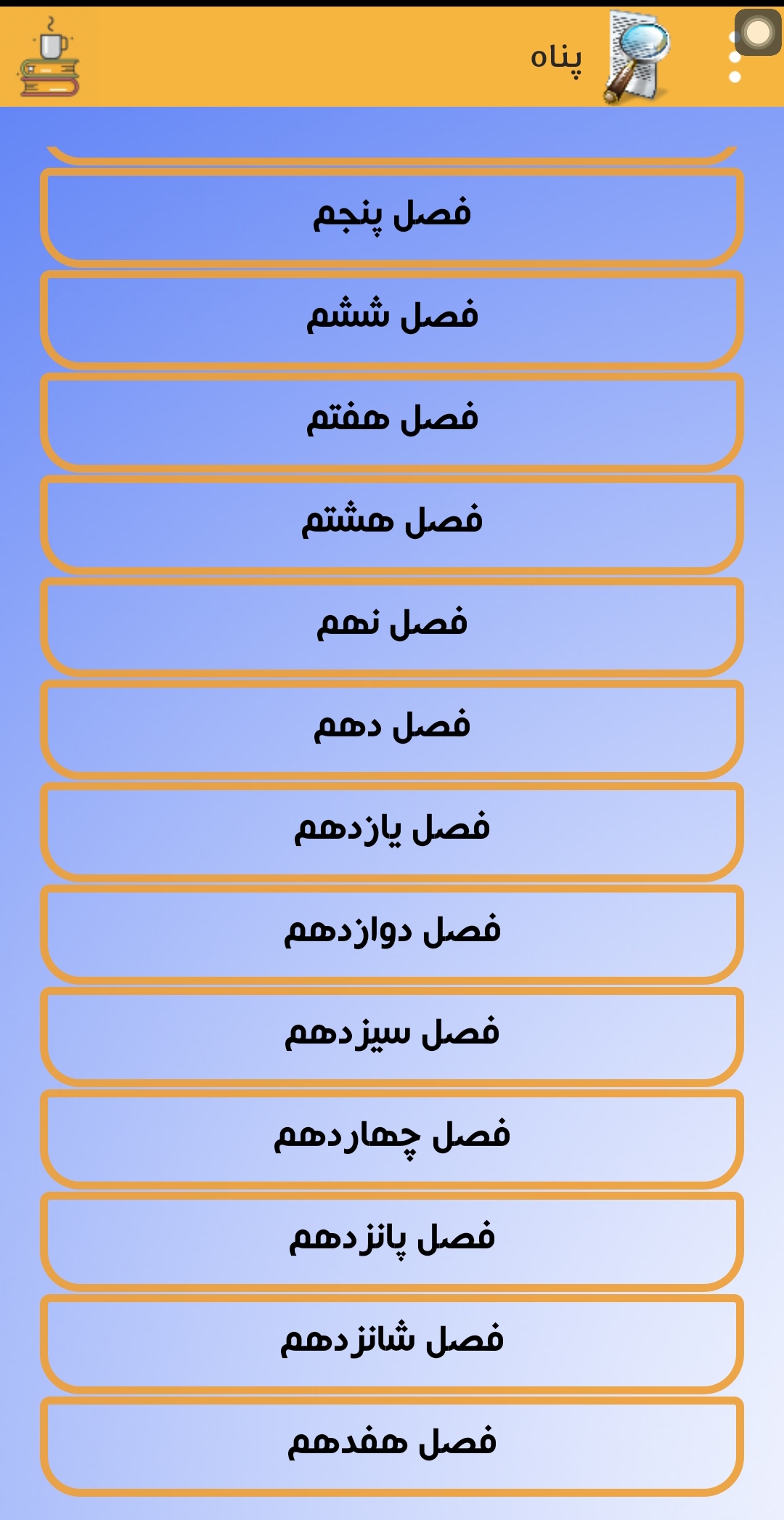
Task: Select chapter فصل پانزدهم
Action: click(392, 1240)
